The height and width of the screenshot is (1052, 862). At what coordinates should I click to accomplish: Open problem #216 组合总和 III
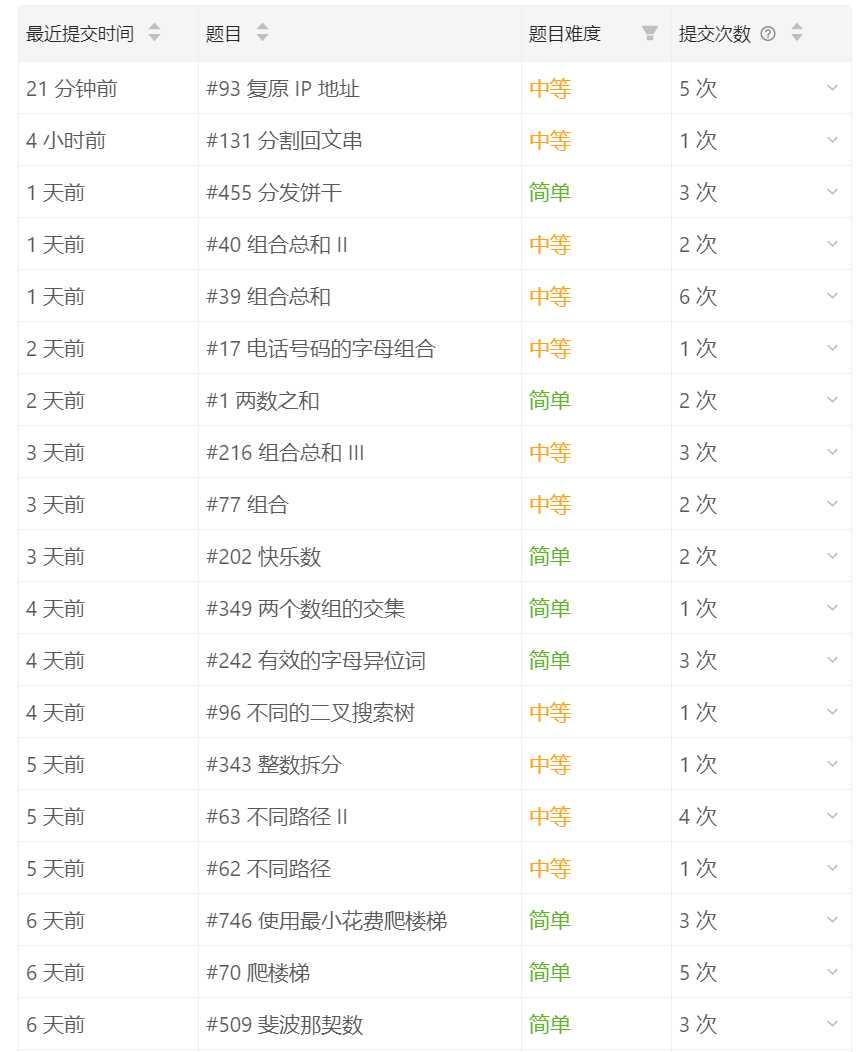click(285, 453)
